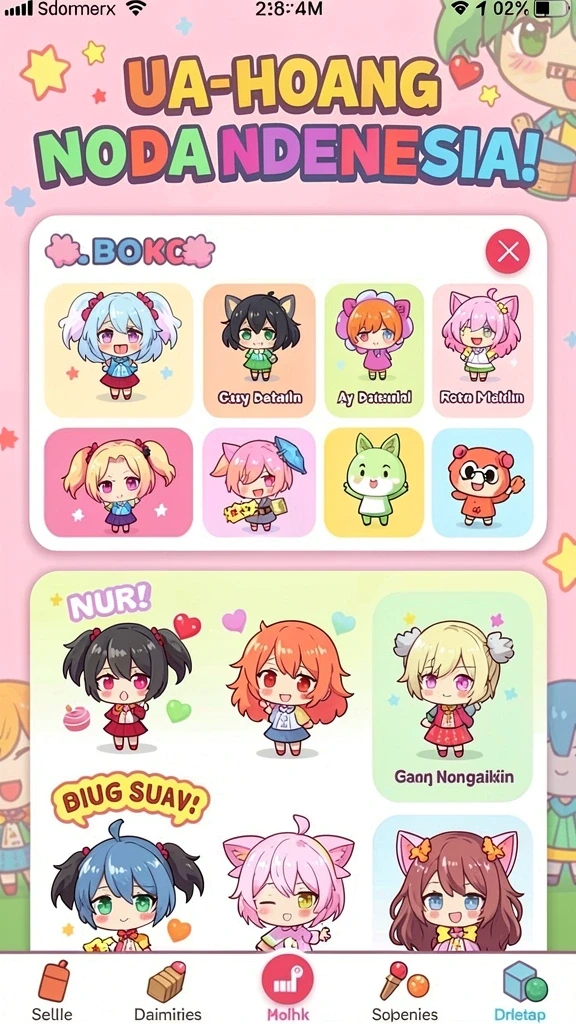Open the Drletap tab

point(520,990)
